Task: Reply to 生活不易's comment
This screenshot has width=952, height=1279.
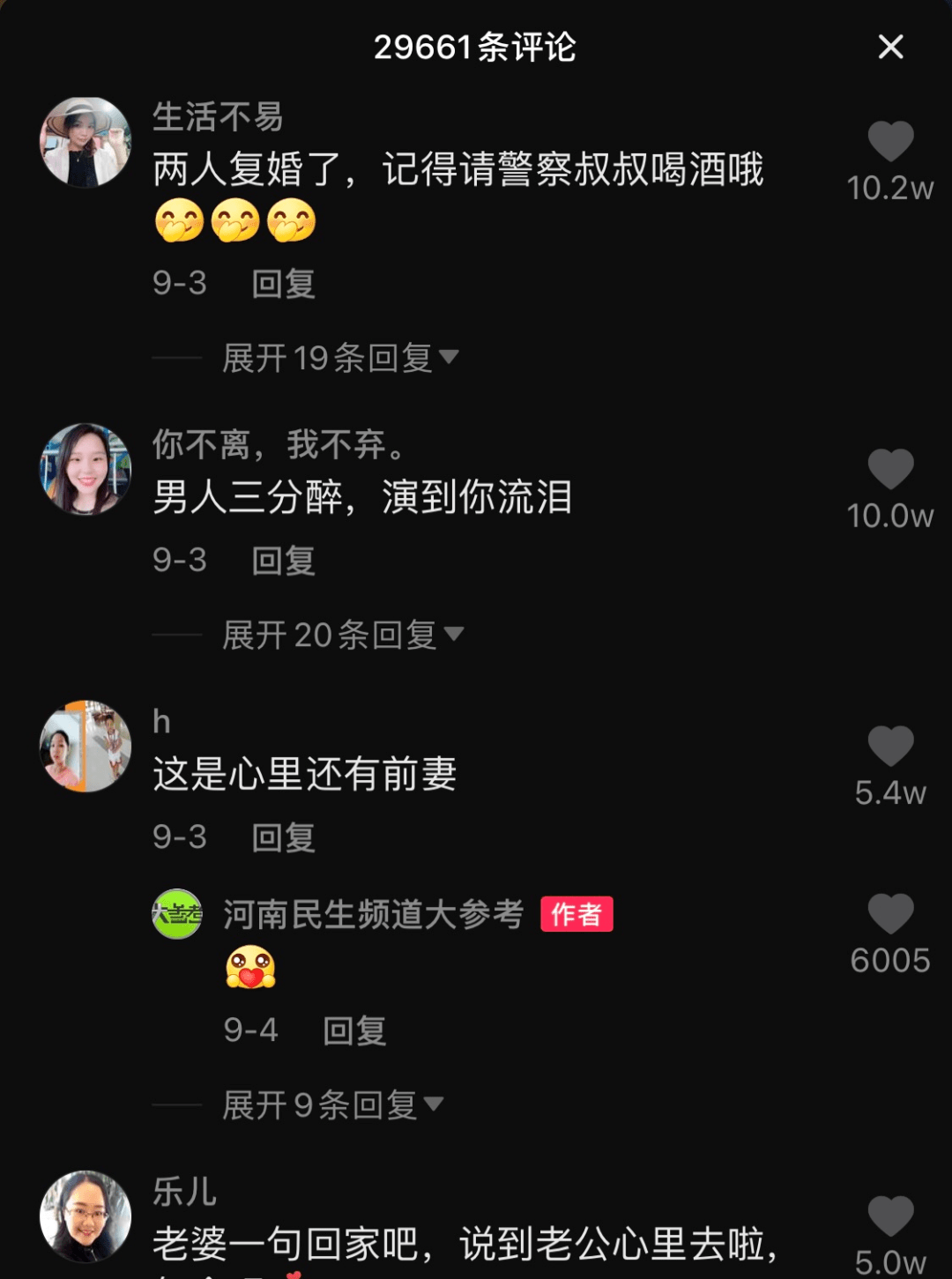Action: tap(283, 284)
